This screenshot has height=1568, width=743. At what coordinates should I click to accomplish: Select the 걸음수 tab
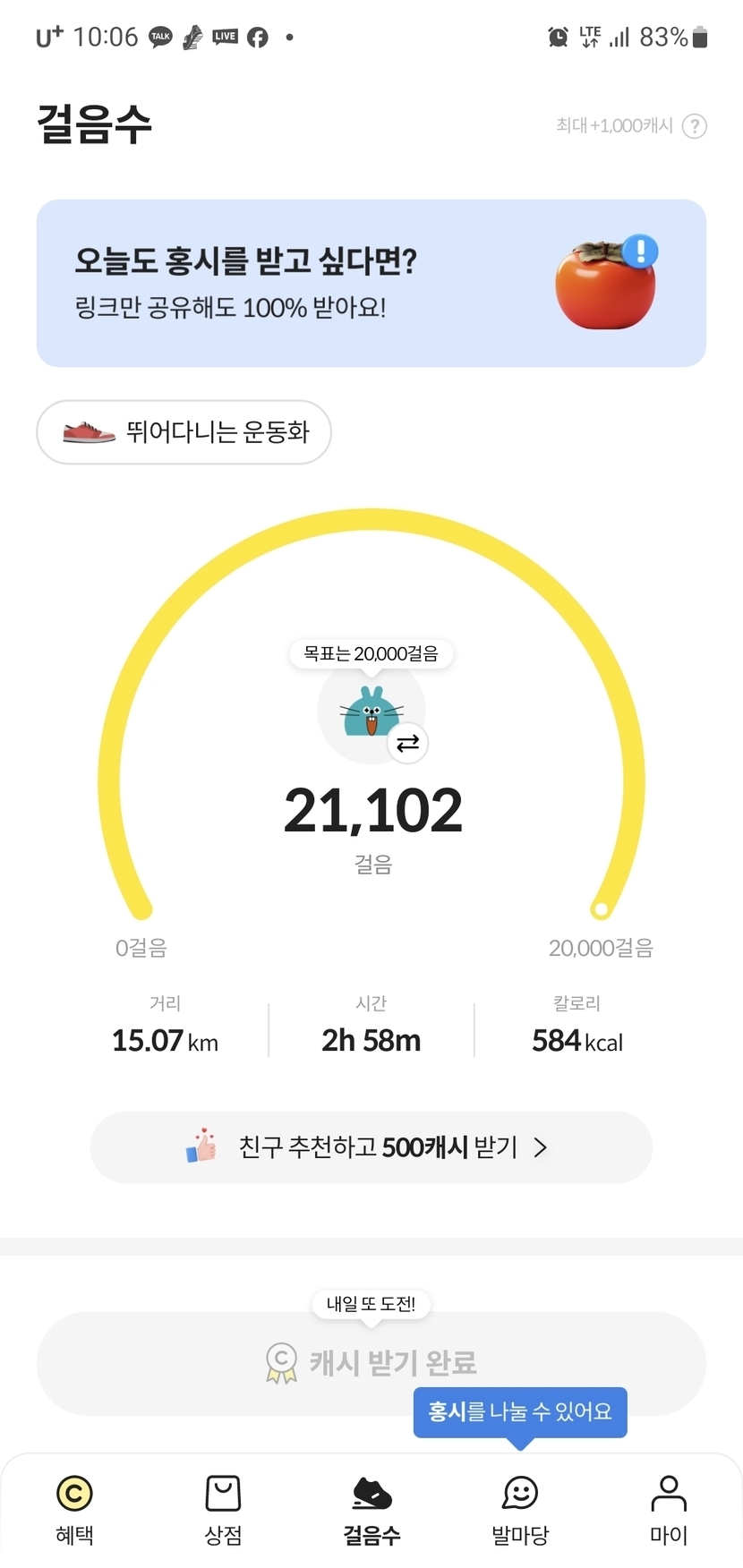tap(371, 1510)
